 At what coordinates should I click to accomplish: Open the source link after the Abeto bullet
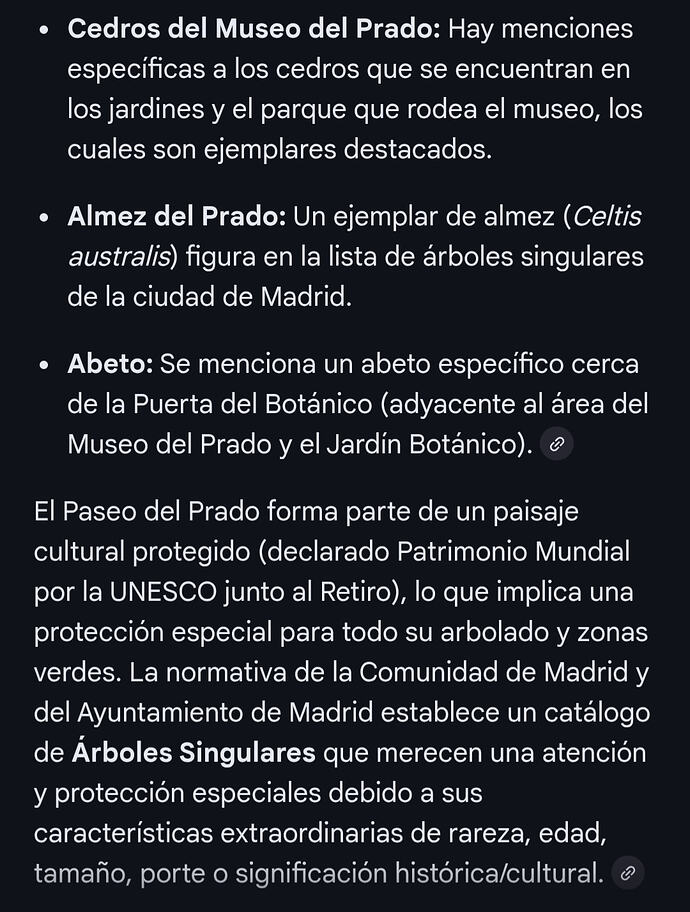point(556,444)
